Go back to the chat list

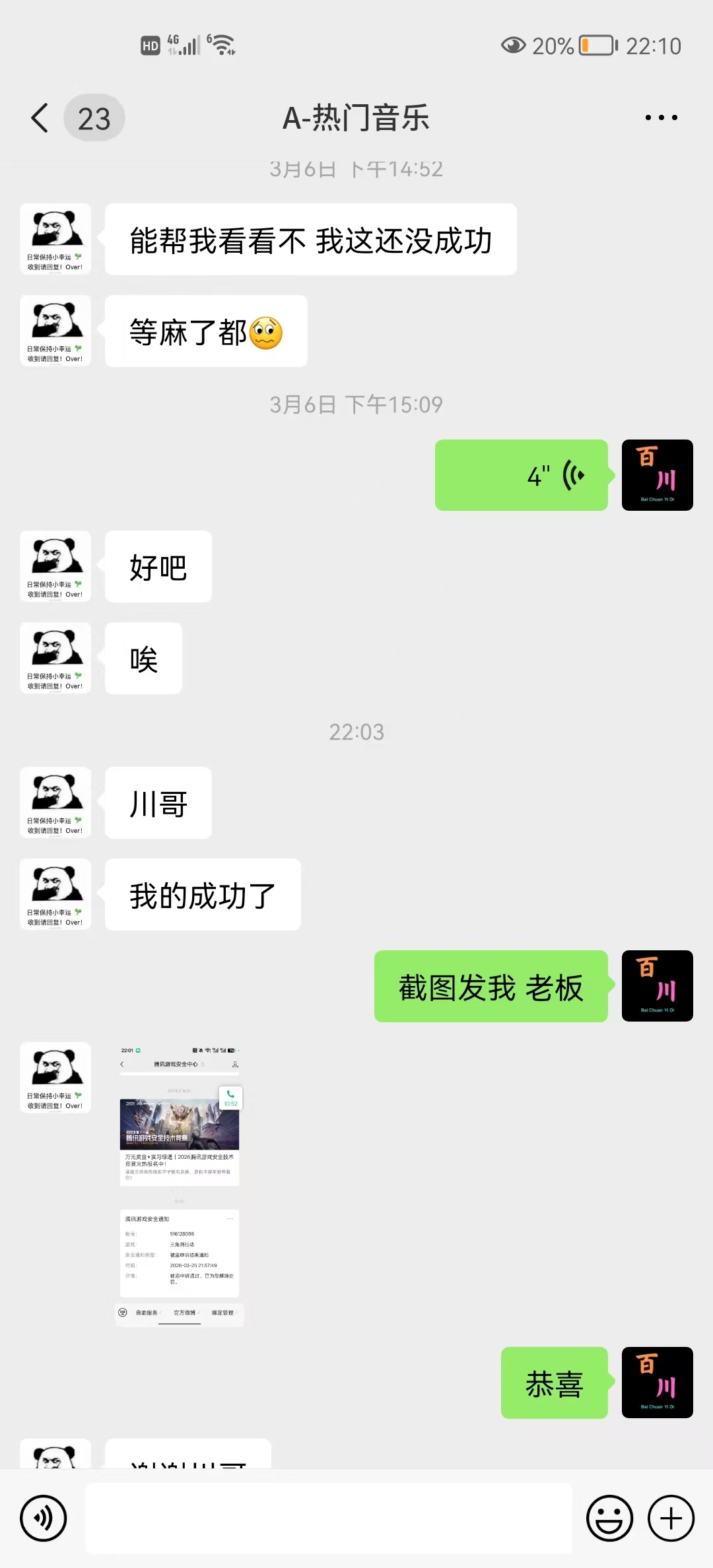coord(40,118)
